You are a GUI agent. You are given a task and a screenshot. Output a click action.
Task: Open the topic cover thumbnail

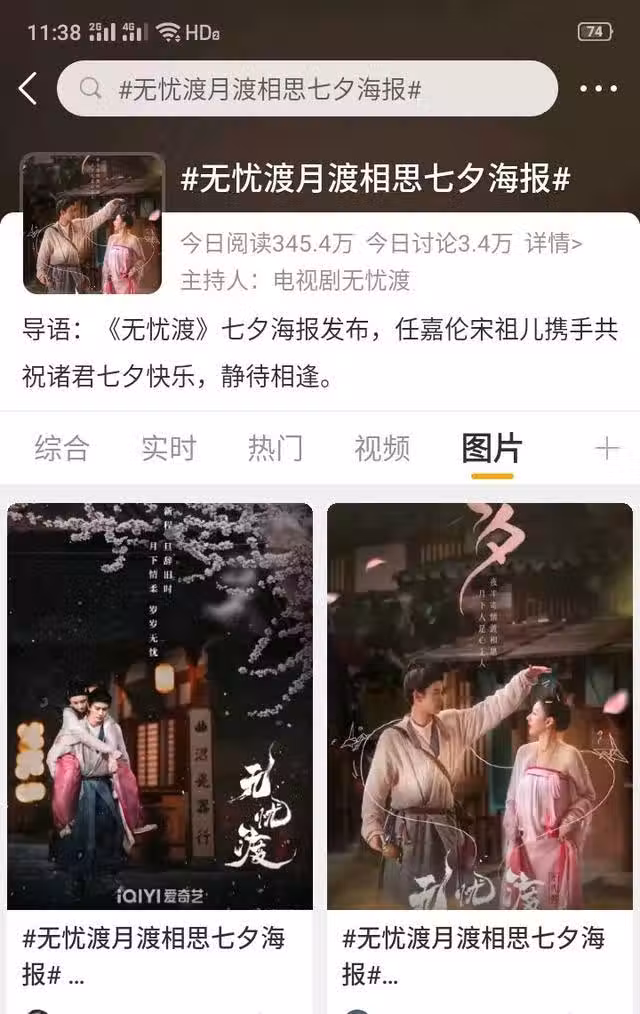click(x=93, y=223)
